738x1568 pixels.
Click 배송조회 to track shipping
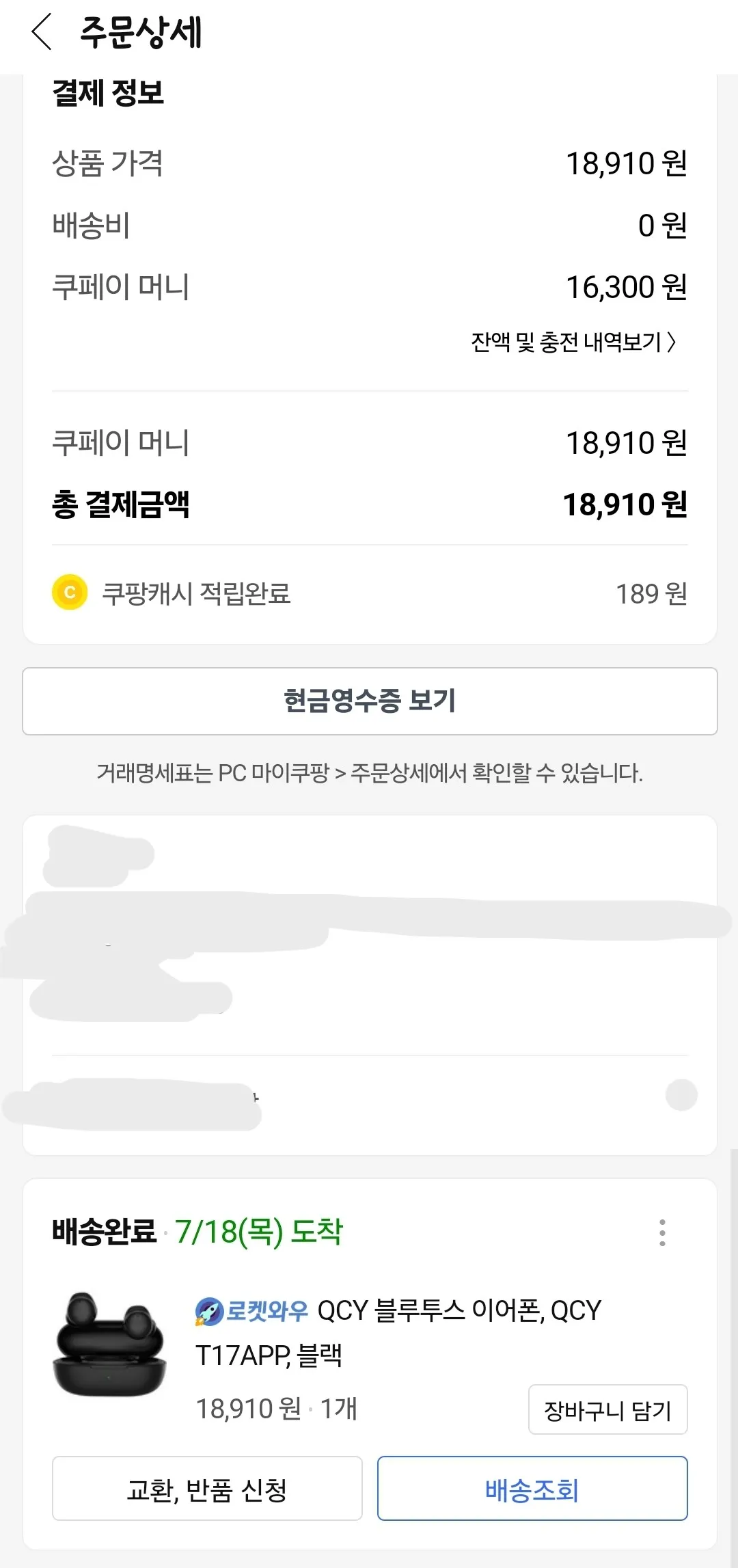coord(532,1489)
